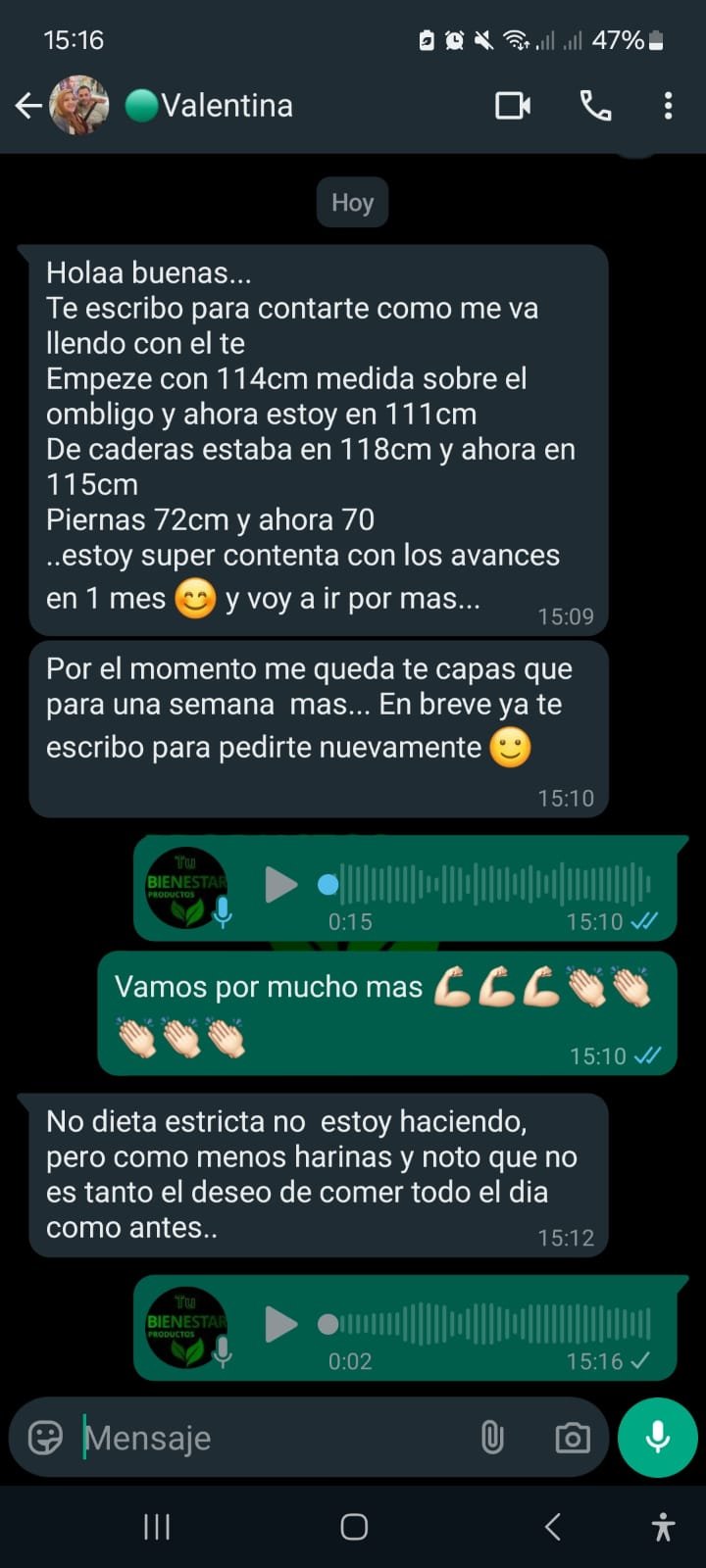Record a voice message with the microphone

tap(658, 1438)
